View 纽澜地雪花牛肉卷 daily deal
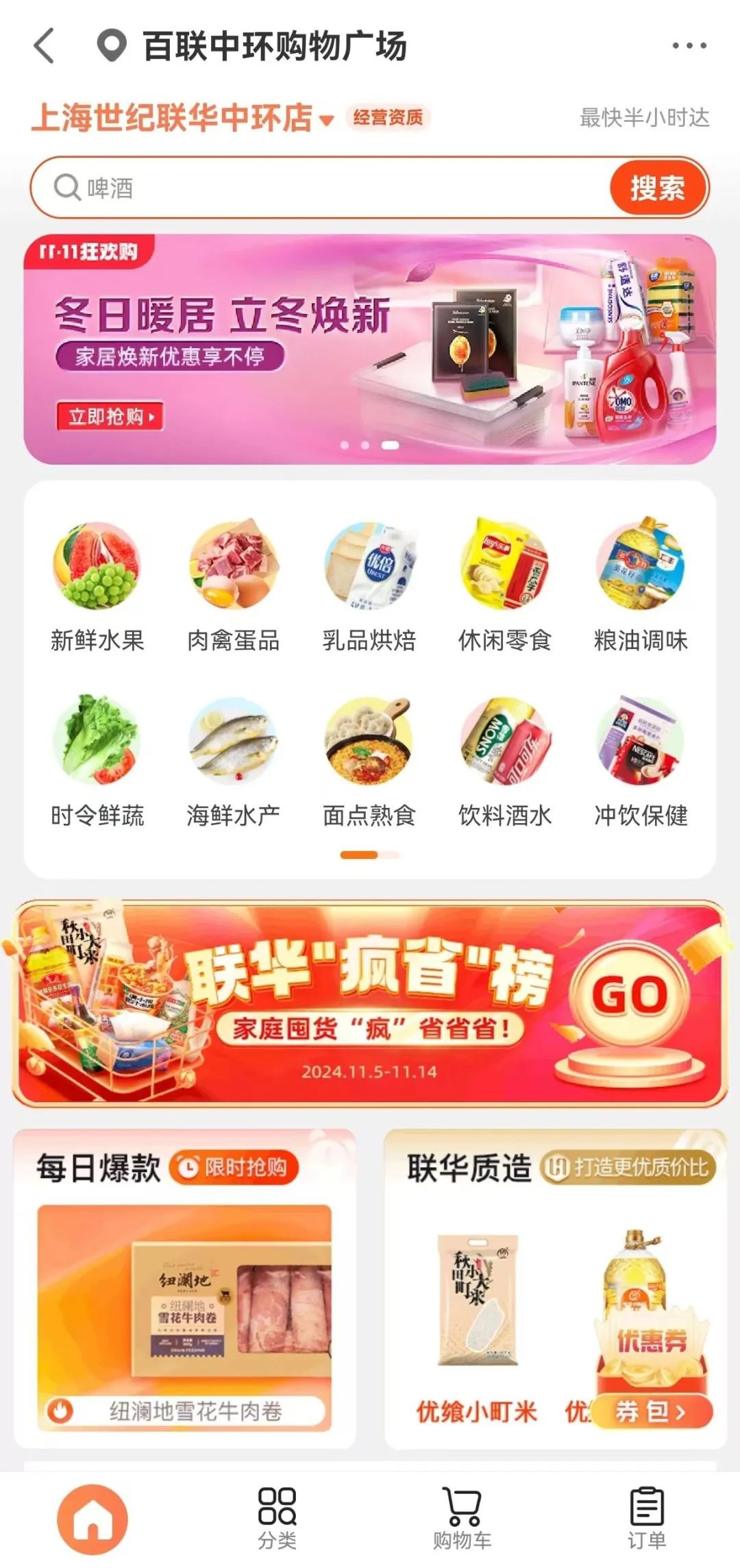 [x=184, y=1317]
